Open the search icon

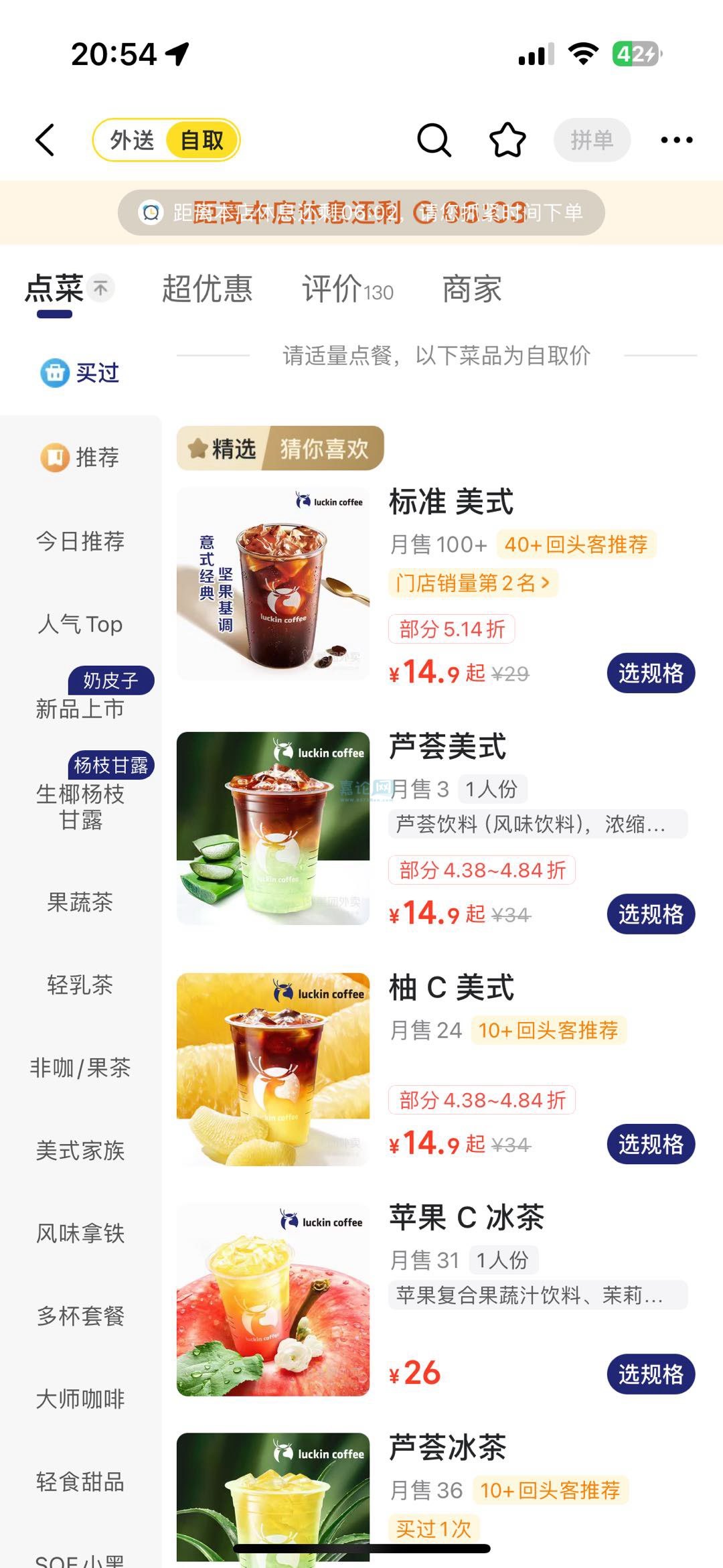[434, 140]
